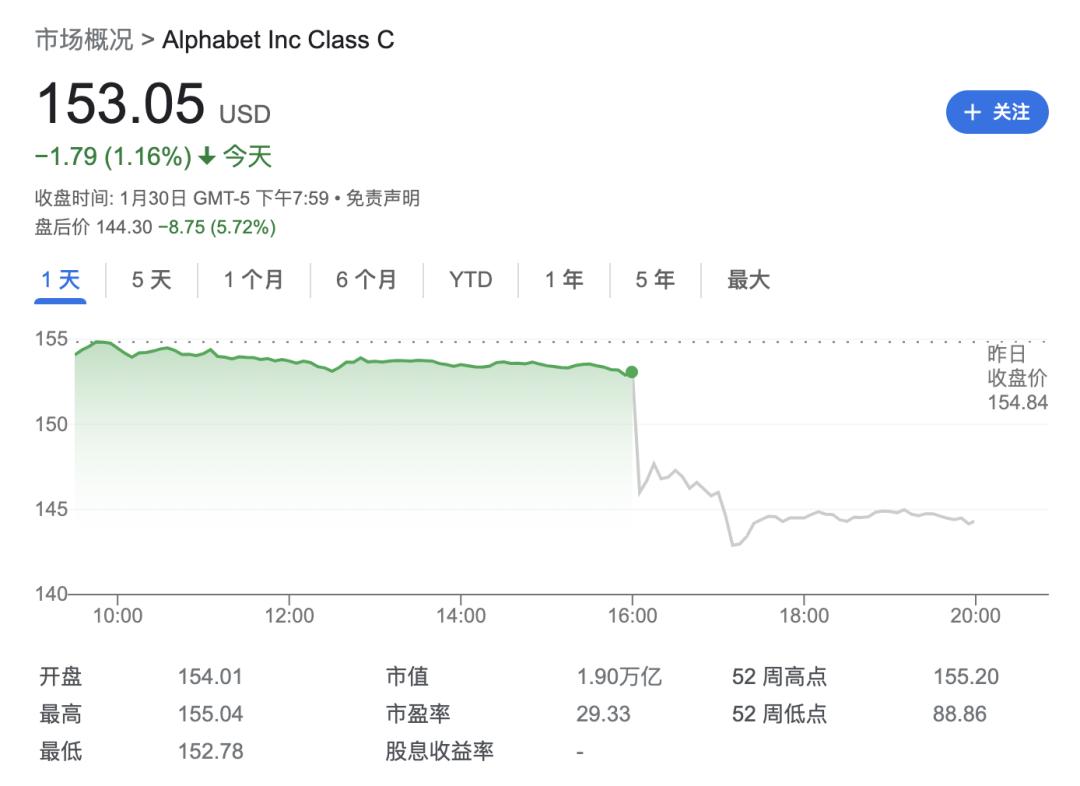Select the 1 天 range tab
The height and width of the screenshot is (786, 1080).
[x=61, y=280]
